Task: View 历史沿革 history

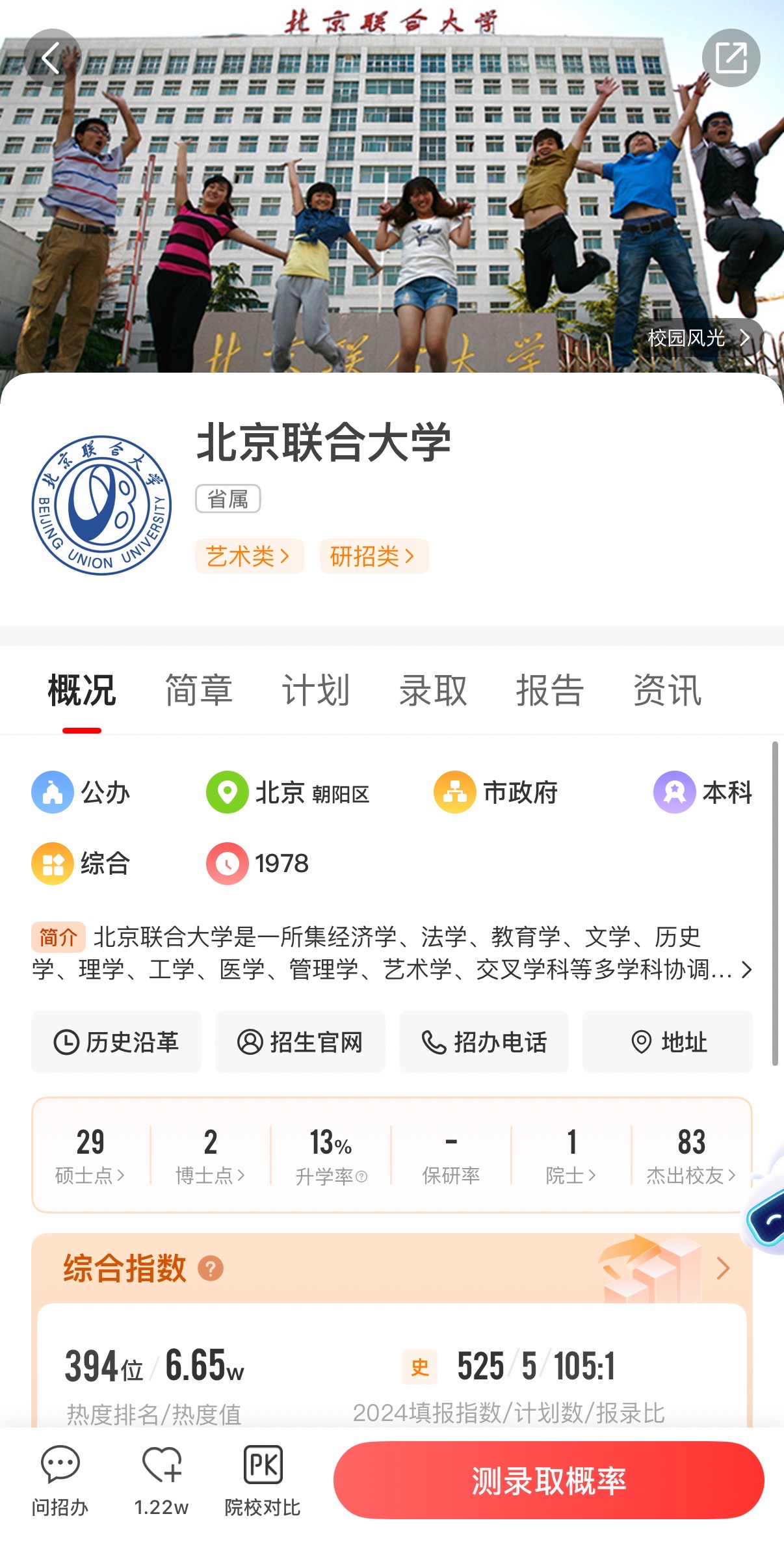Action: click(x=116, y=1042)
